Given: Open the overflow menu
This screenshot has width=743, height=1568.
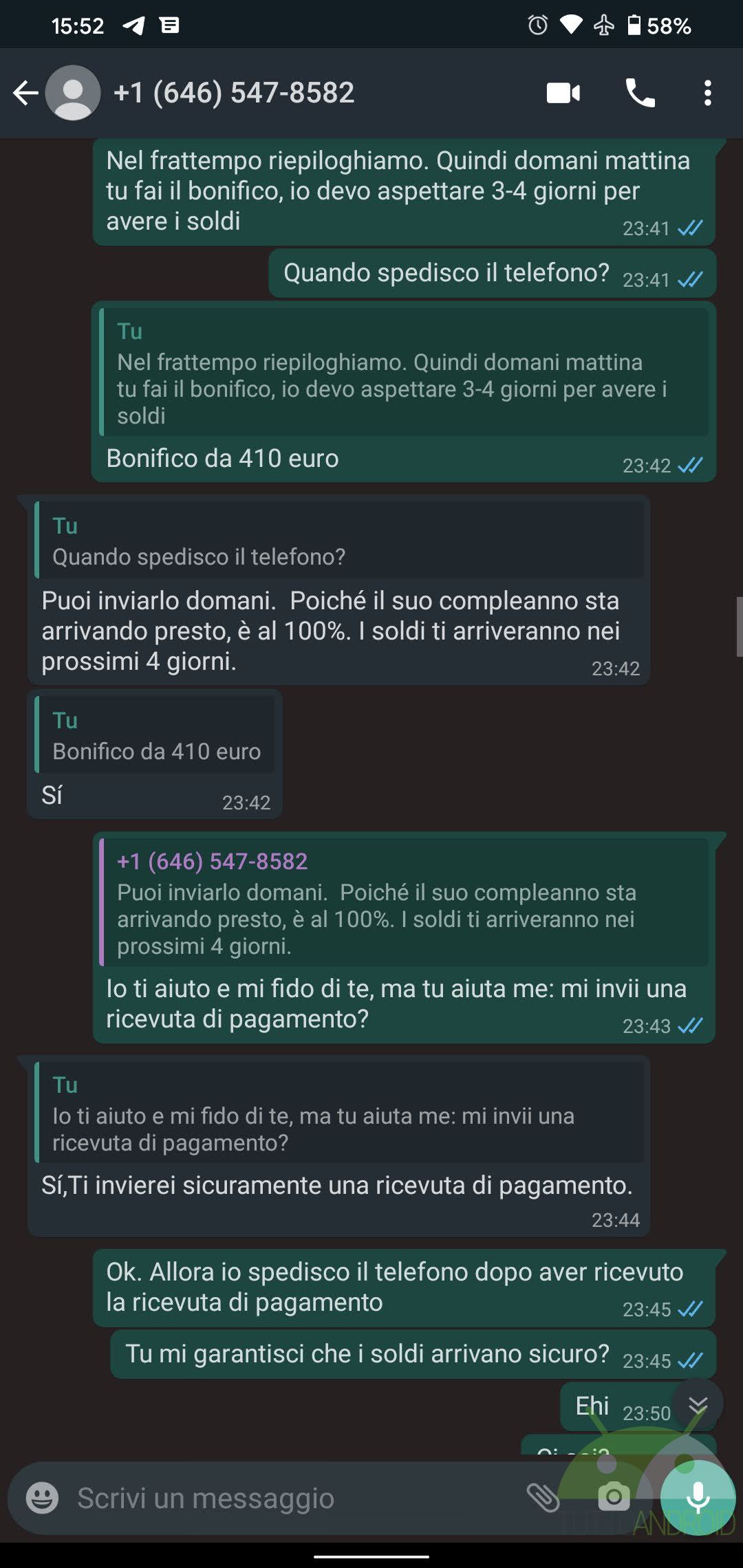Looking at the screenshot, I should point(707,93).
